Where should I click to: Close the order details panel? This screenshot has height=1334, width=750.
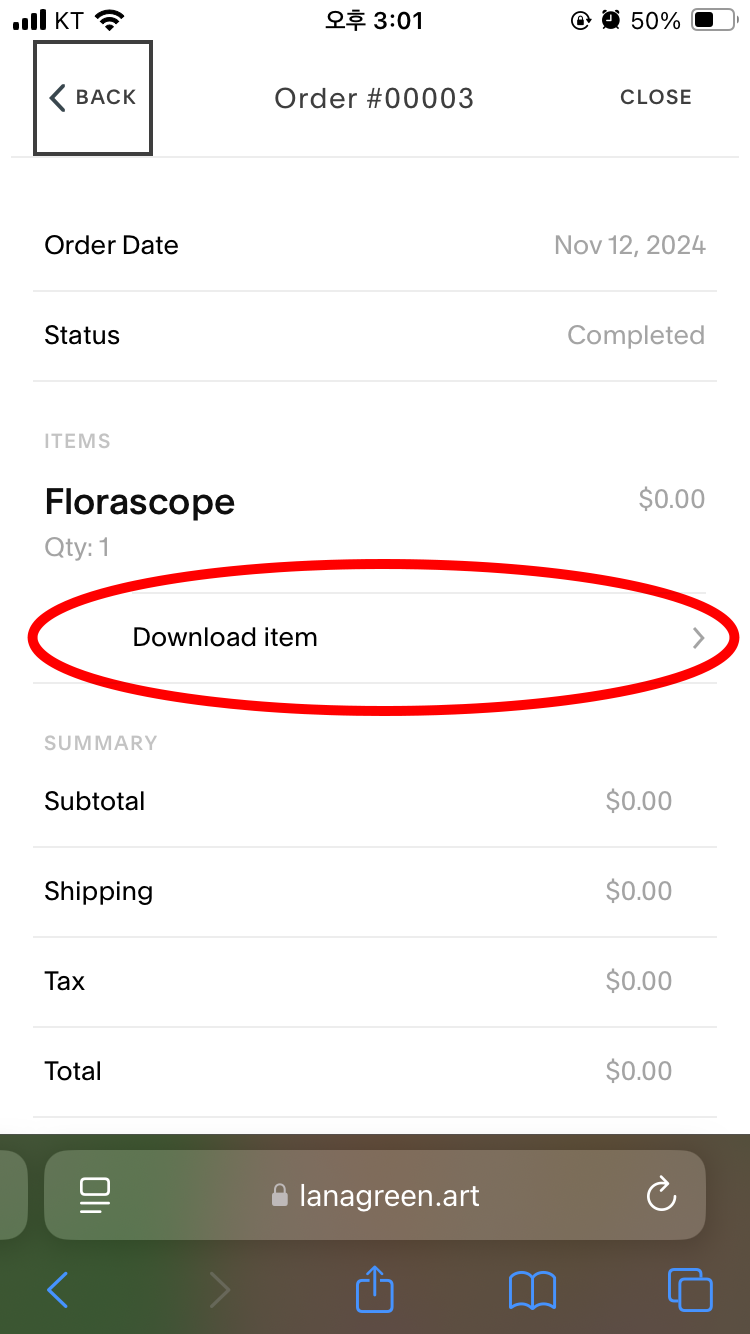[656, 97]
